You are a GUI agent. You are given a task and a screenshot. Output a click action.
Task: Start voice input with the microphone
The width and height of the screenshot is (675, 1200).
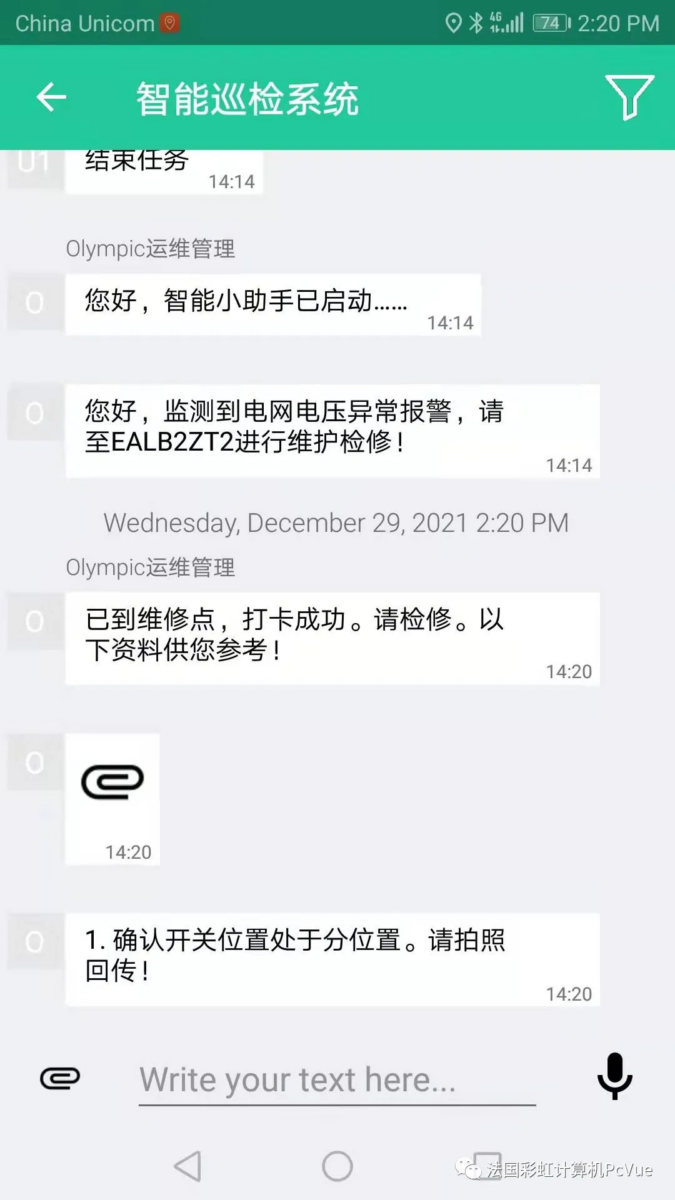pos(614,1076)
